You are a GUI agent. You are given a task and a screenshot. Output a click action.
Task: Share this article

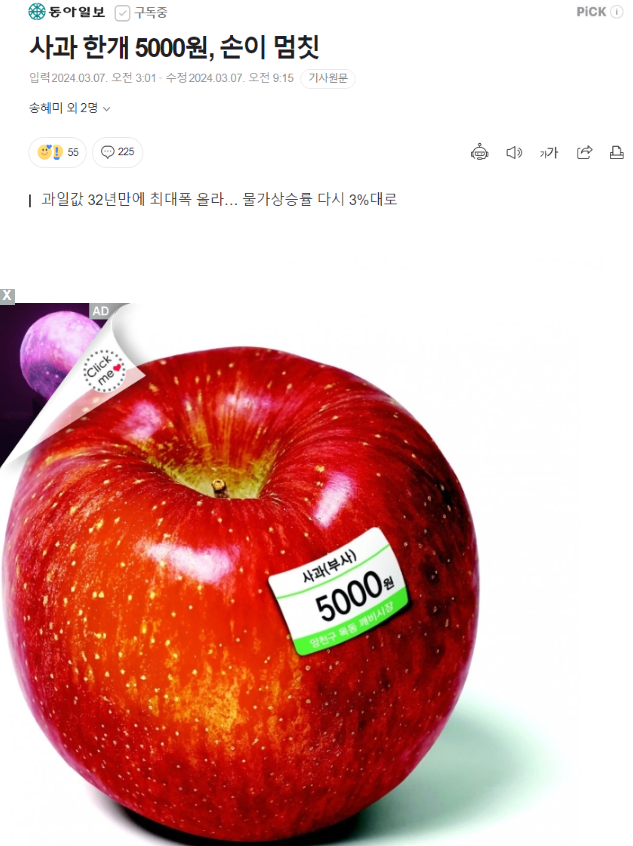(x=585, y=152)
